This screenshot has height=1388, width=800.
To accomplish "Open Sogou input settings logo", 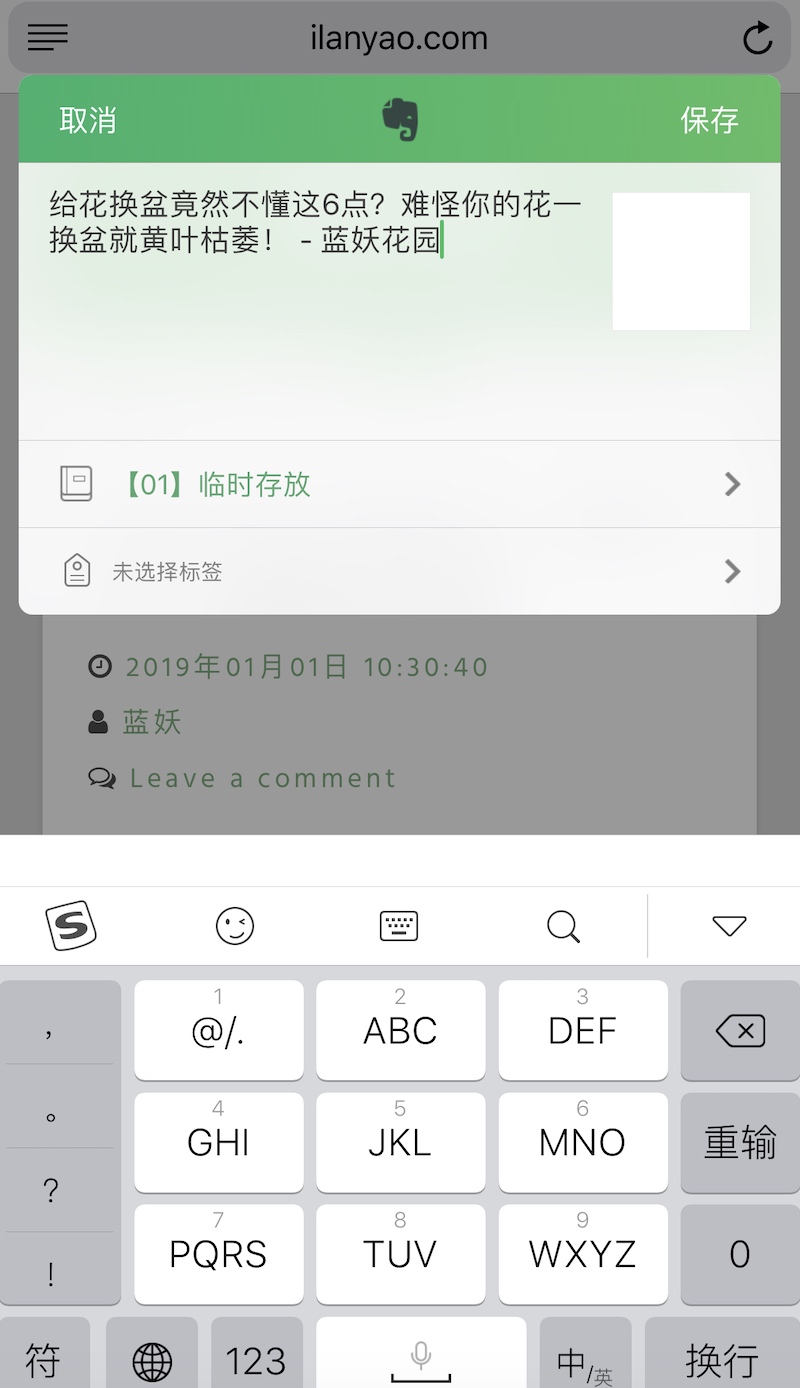I will (71, 926).
